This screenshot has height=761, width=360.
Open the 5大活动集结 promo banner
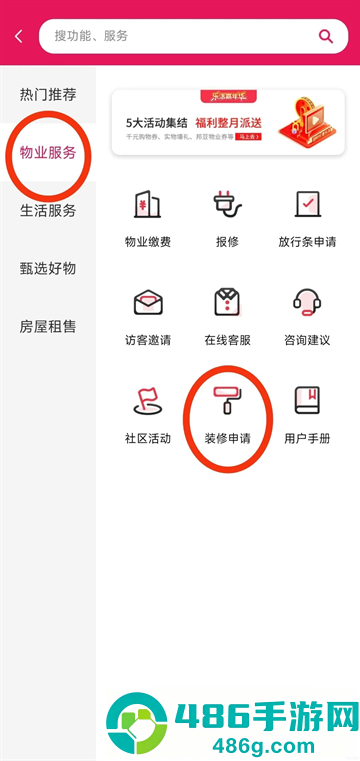tap(229, 122)
